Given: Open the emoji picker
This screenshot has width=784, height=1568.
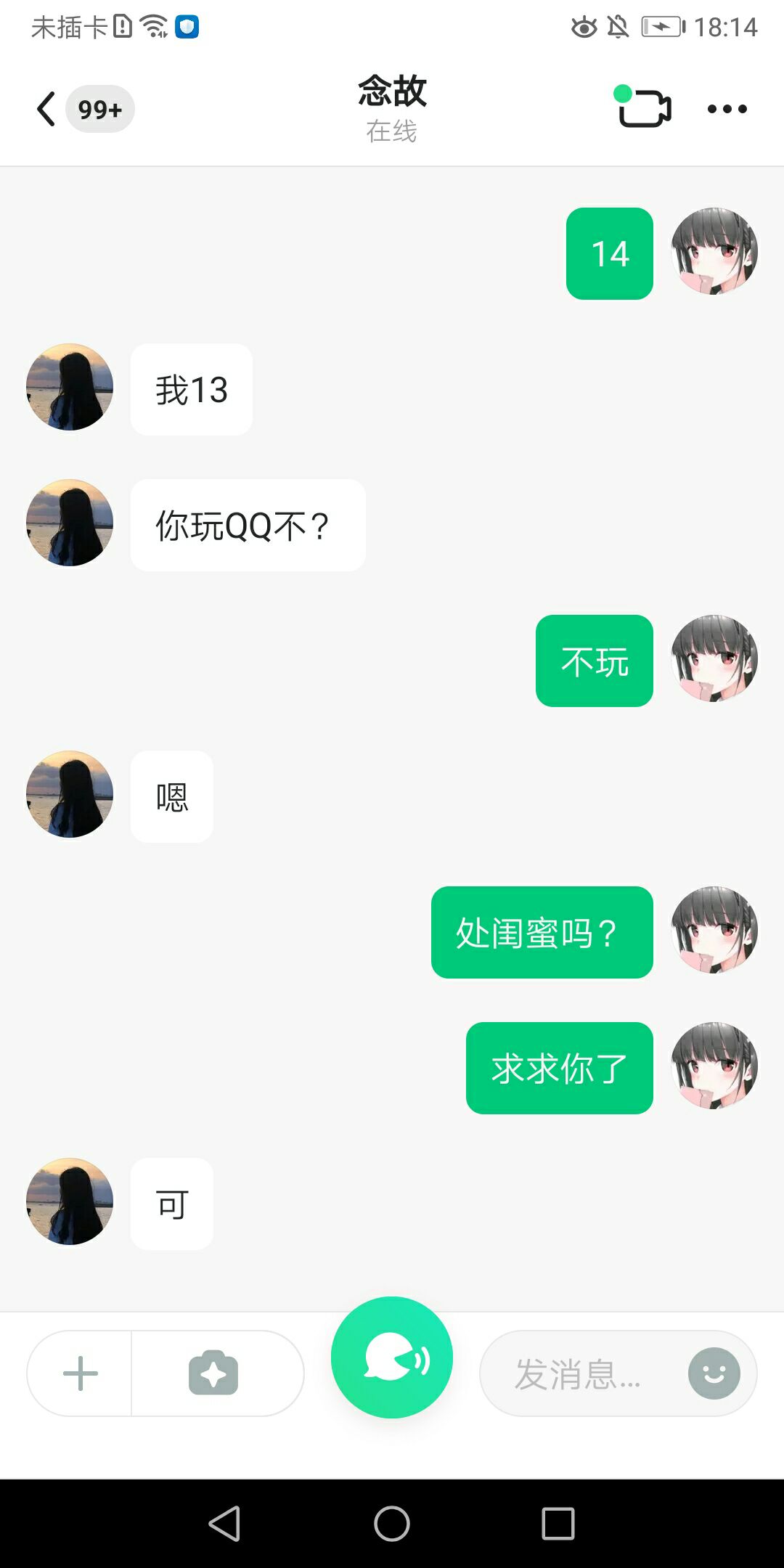Looking at the screenshot, I should click(714, 1373).
